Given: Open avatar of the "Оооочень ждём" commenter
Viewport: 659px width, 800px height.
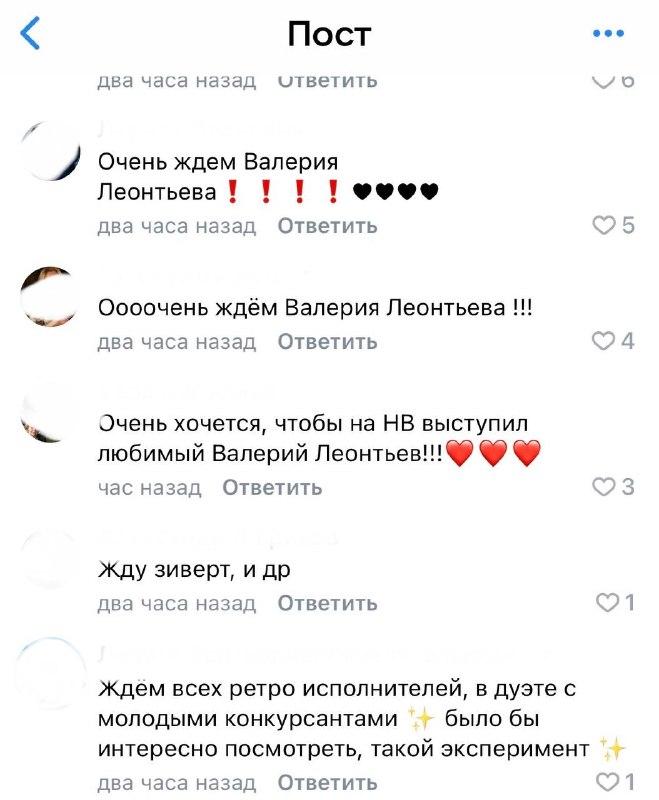Looking at the screenshot, I should tap(50, 296).
